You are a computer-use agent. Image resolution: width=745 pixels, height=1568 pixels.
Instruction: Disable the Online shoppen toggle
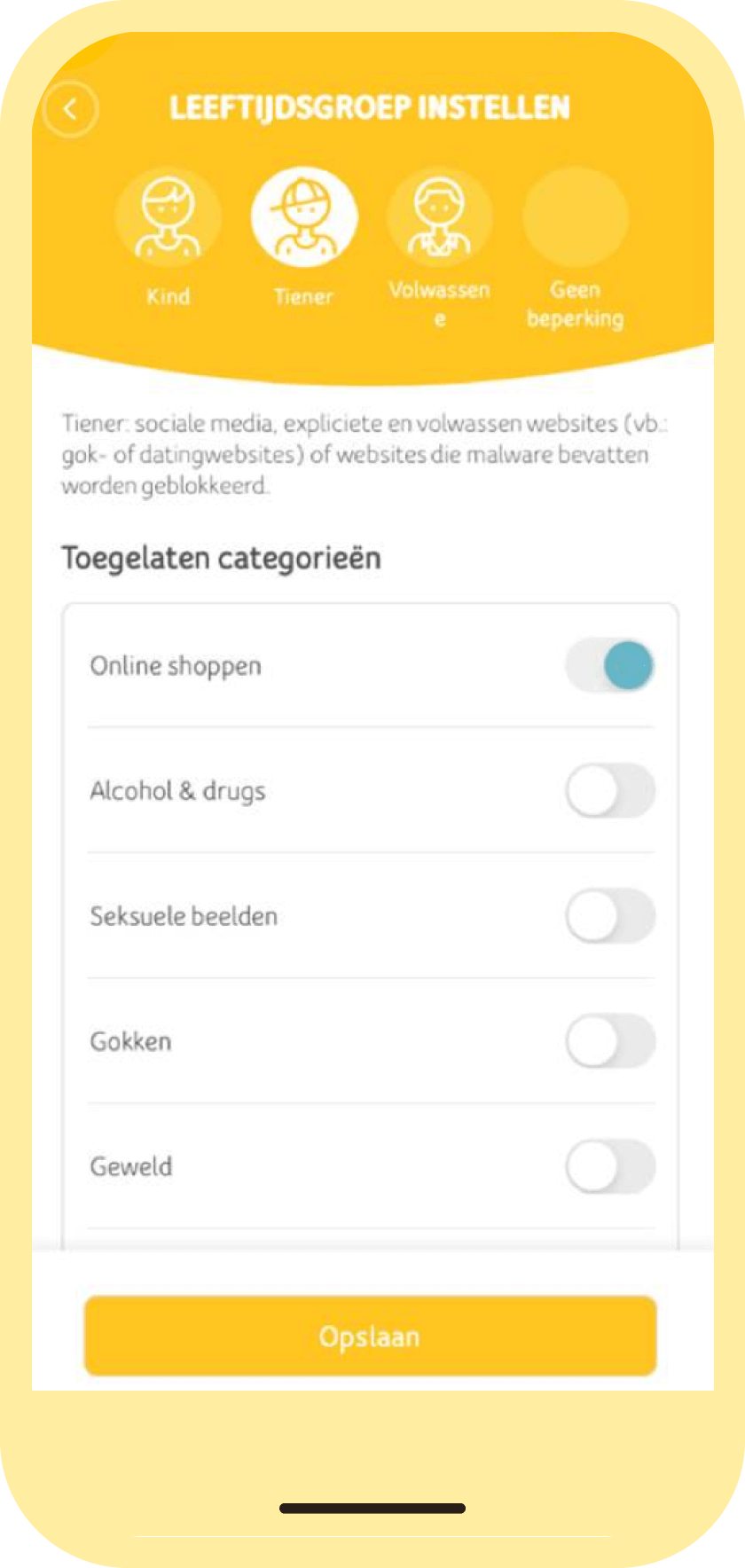tap(610, 665)
